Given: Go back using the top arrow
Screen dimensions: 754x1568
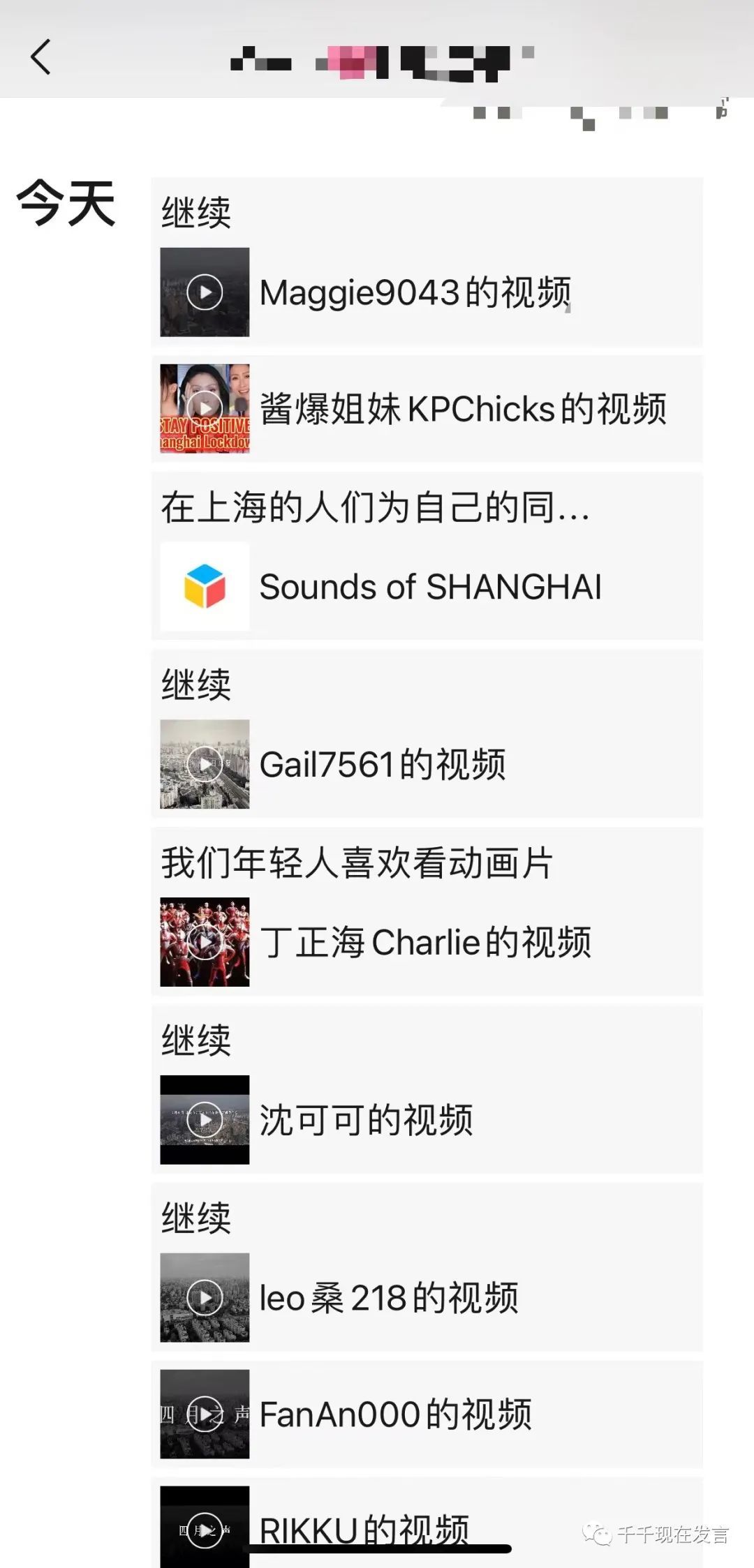Looking at the screenshot, I should coord(40,57).
